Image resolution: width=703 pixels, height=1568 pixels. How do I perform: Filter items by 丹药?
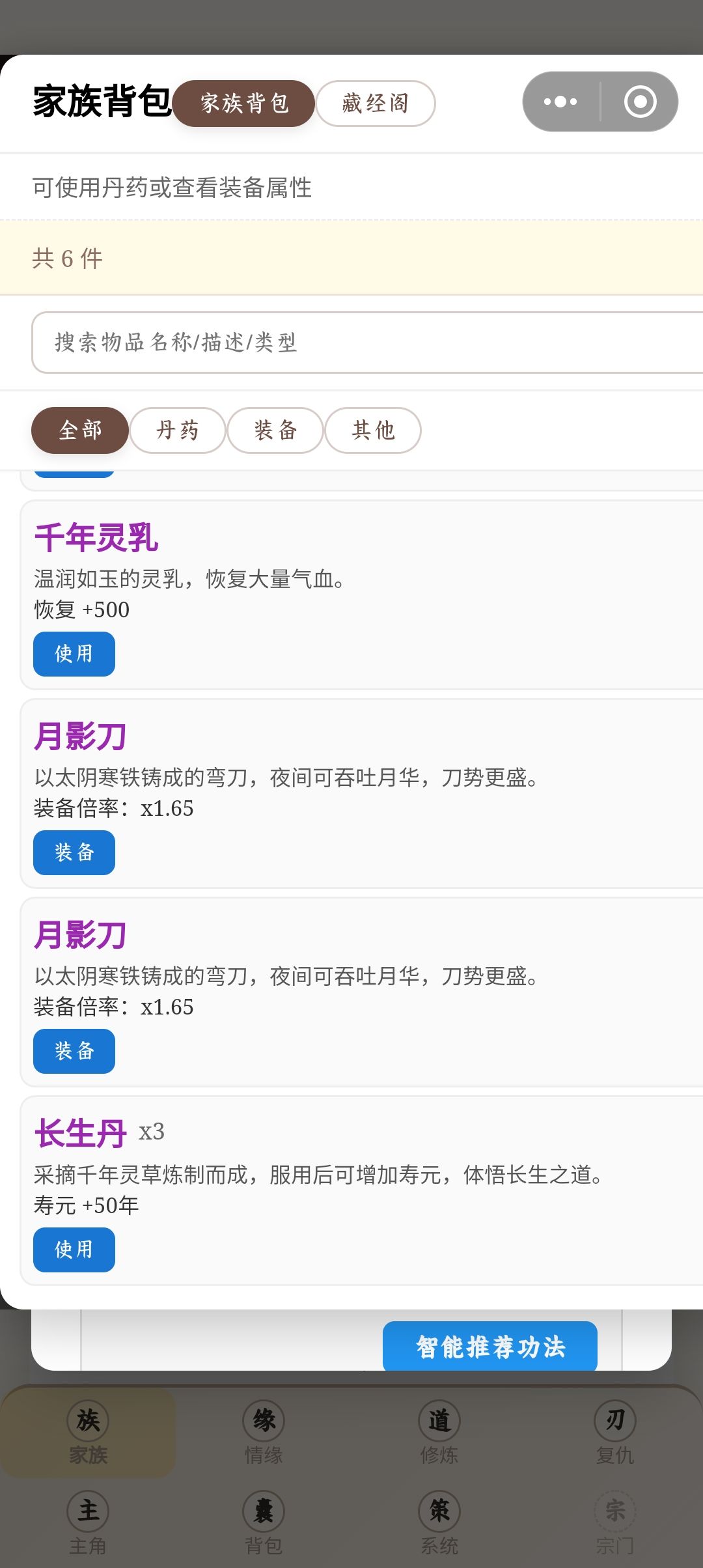178,430
